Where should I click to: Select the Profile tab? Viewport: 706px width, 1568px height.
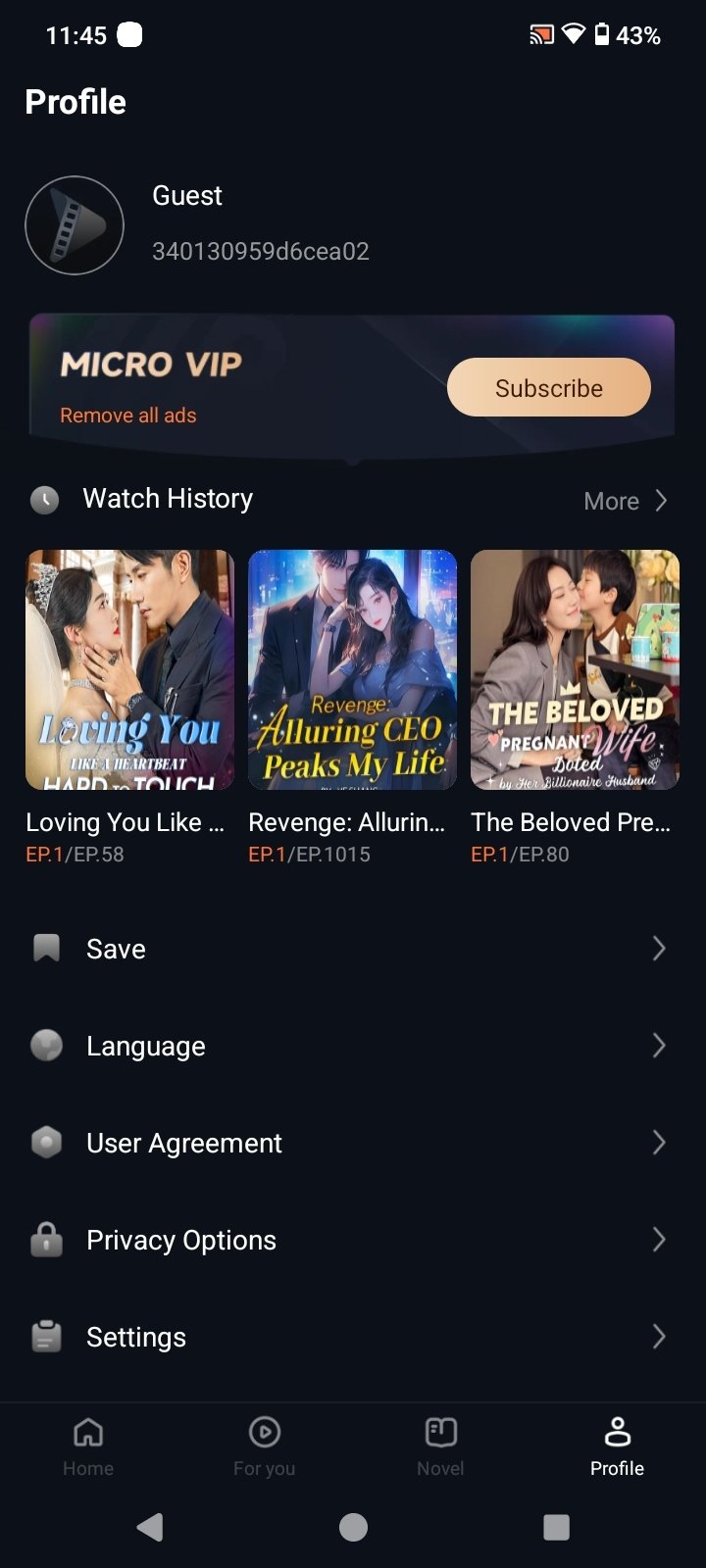tap(617, 1445)
